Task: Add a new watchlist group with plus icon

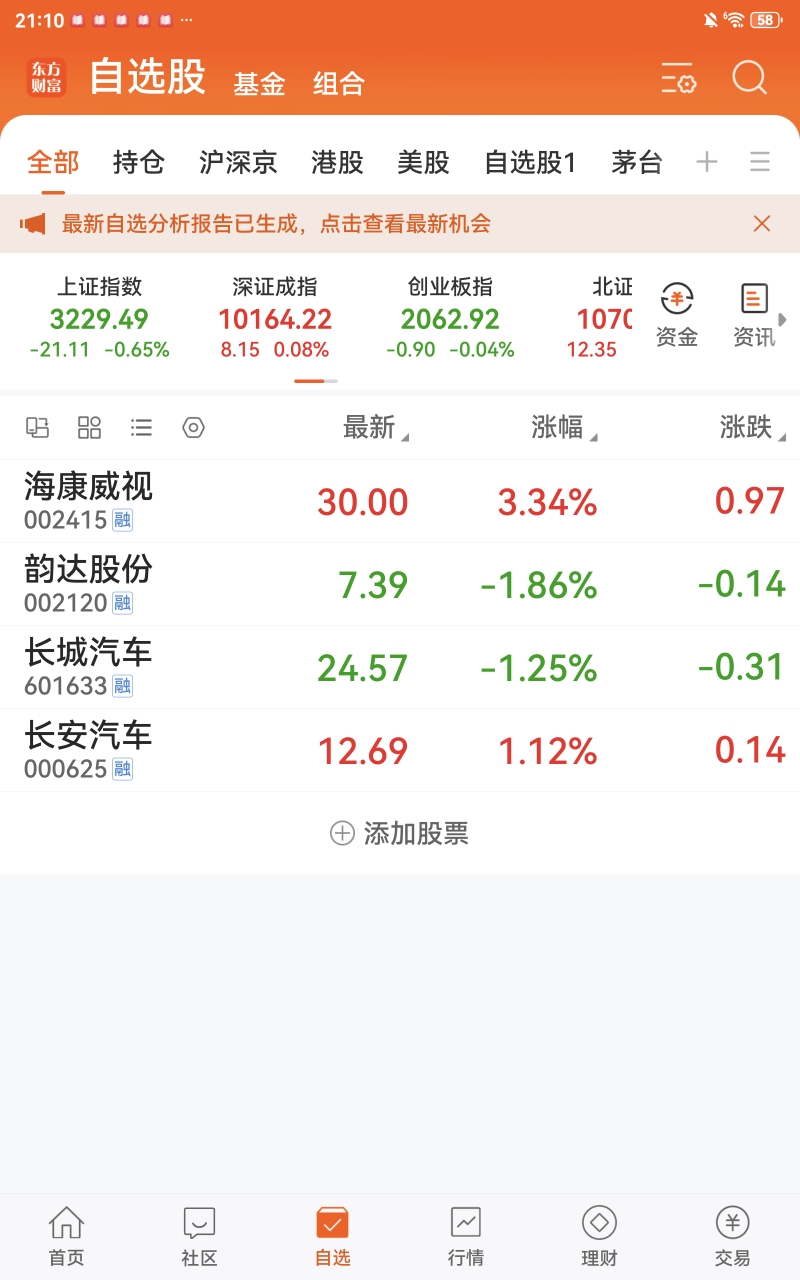Action: [707, 162]
